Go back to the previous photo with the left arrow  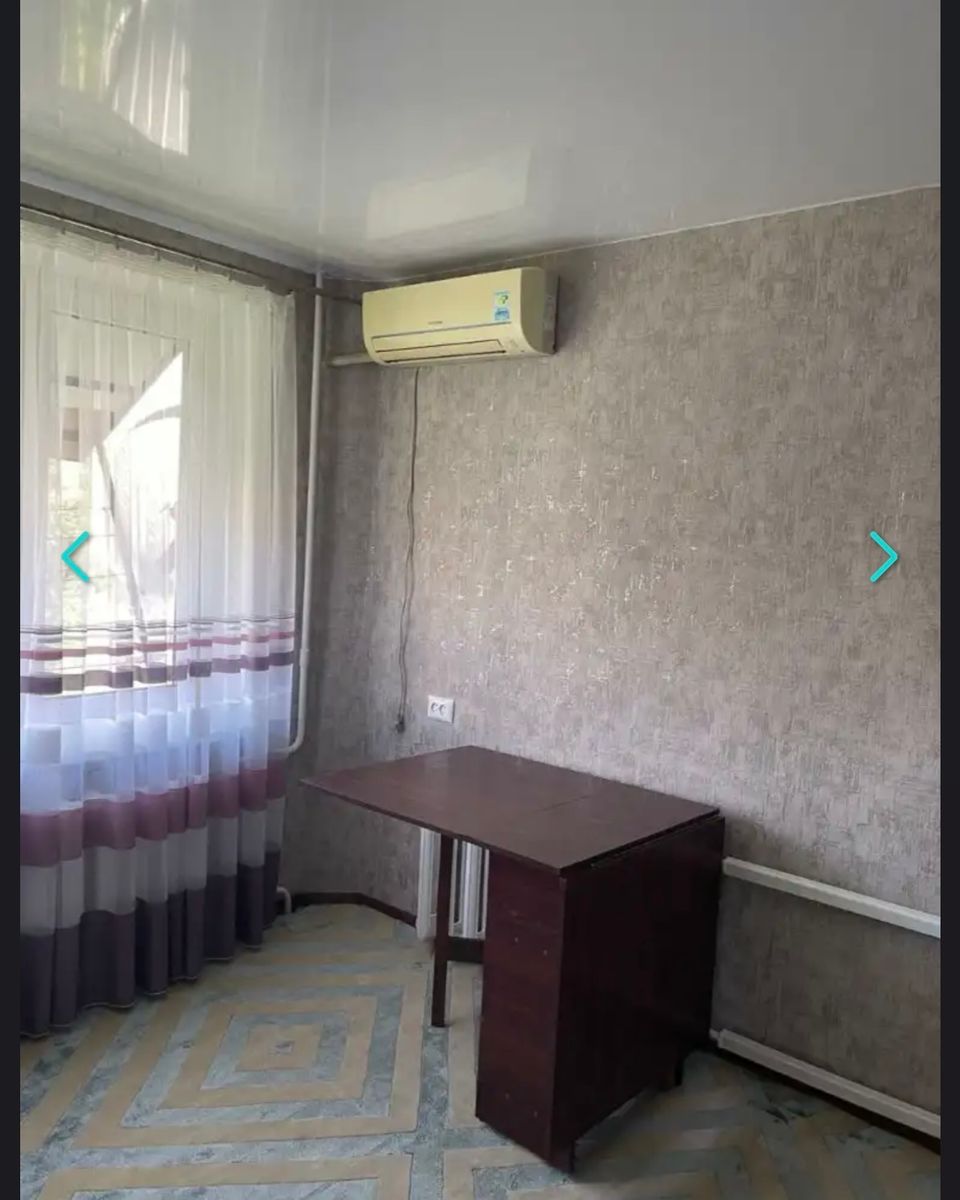[76, 557]
